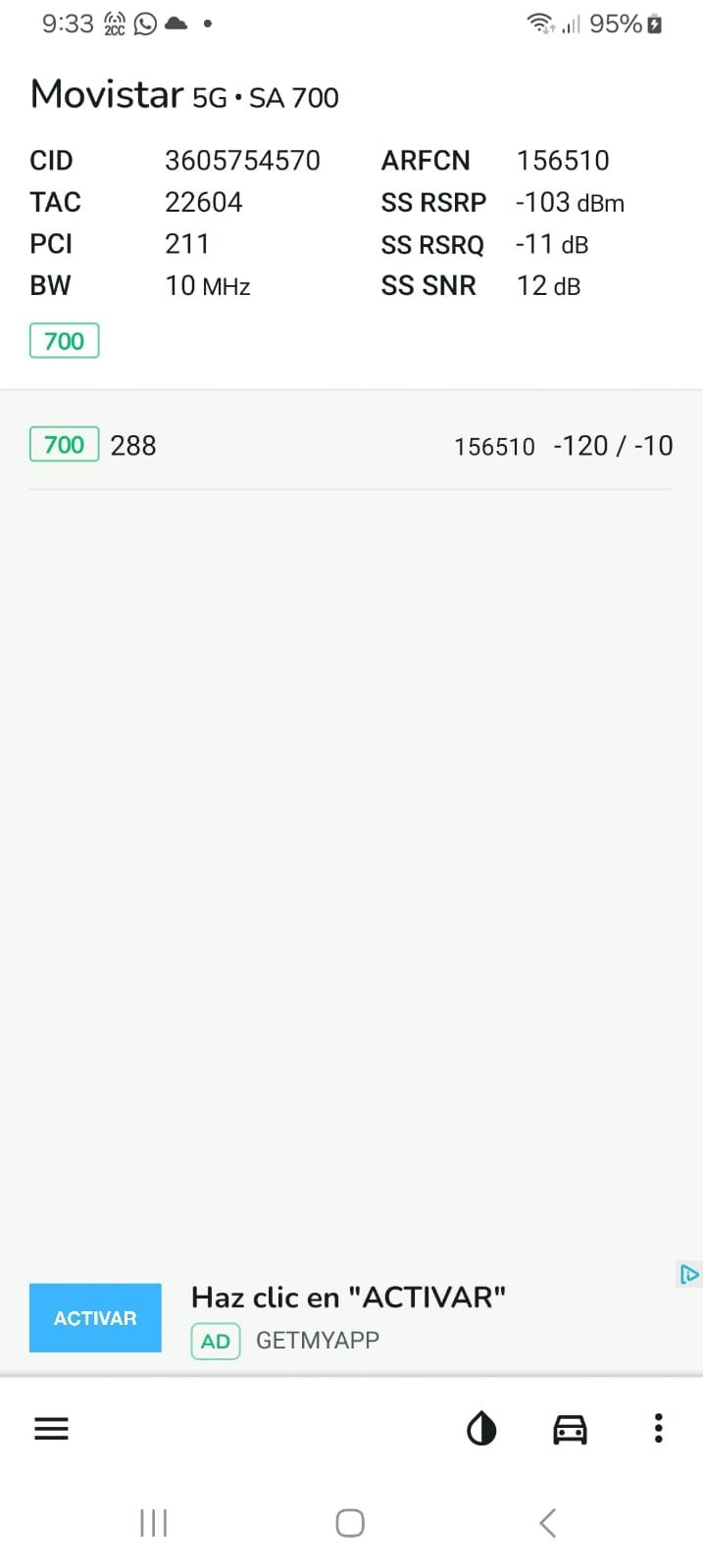Enable drive mode with the car icon
Screen dimensions: 703x1568
point(570,1429)
